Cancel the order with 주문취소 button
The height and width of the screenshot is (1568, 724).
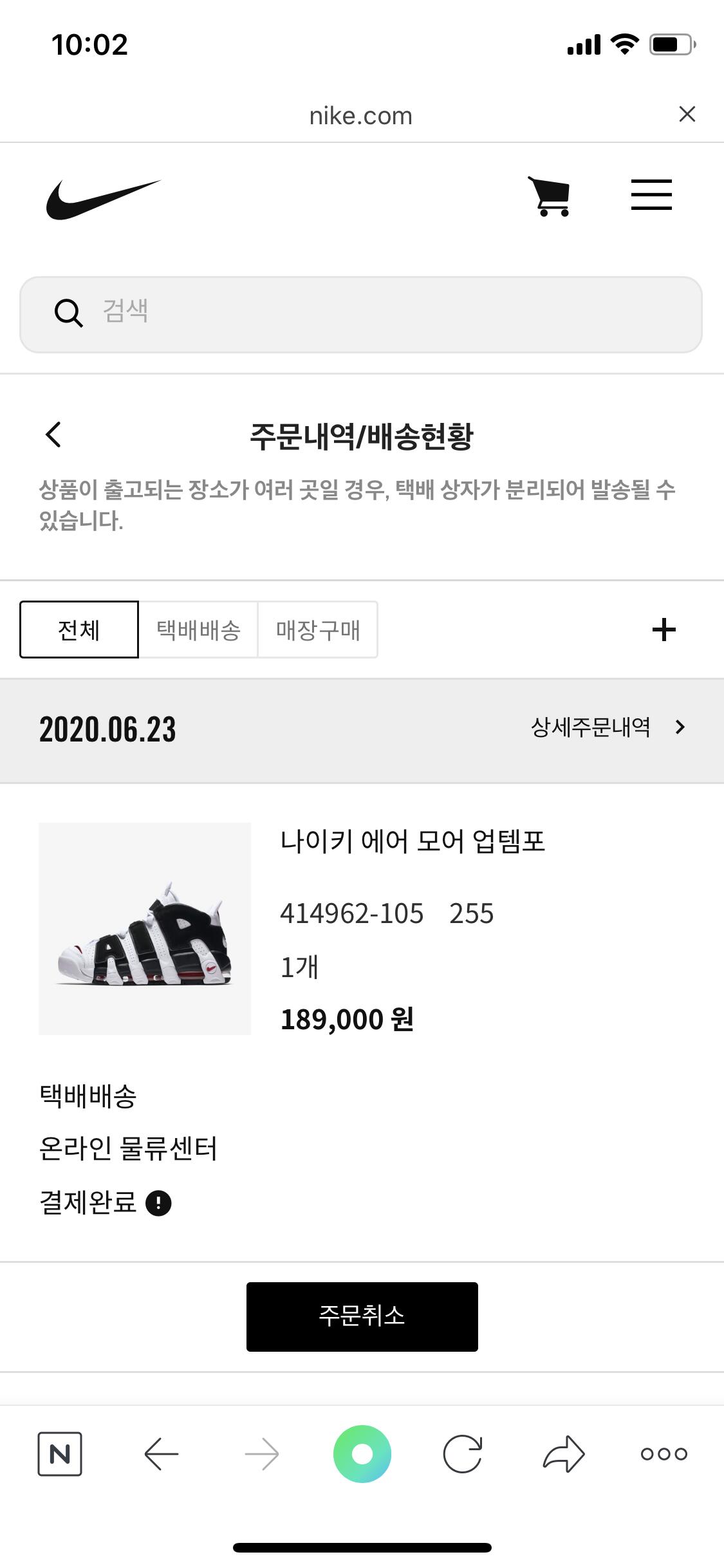[362, 1316]
